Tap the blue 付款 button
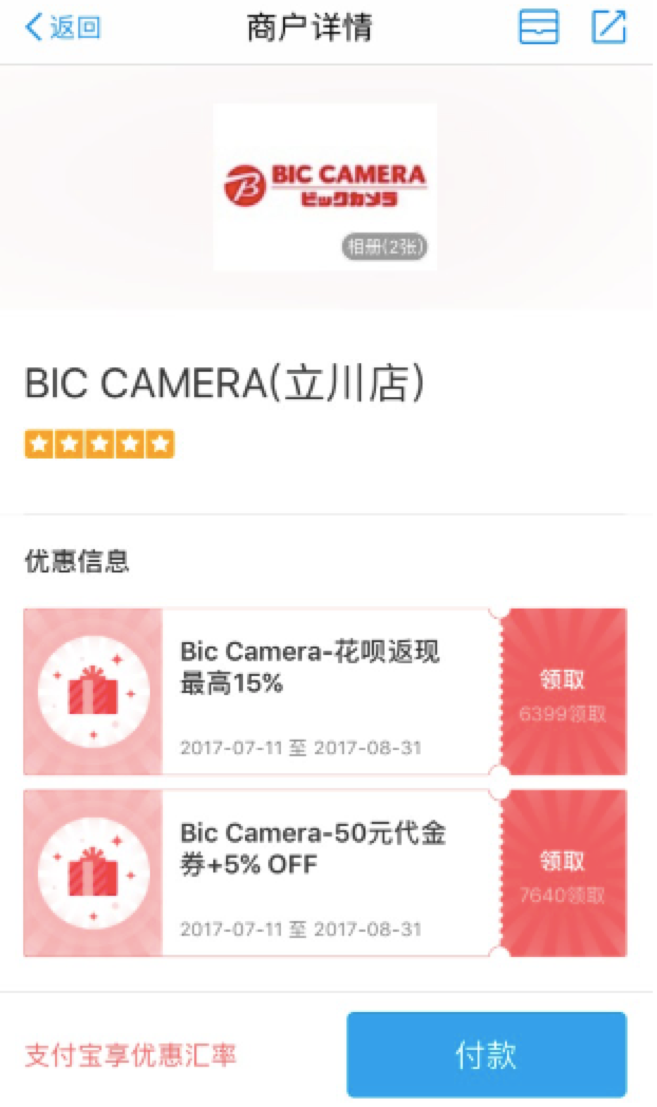657x1107 pixels. [486, 1055]
